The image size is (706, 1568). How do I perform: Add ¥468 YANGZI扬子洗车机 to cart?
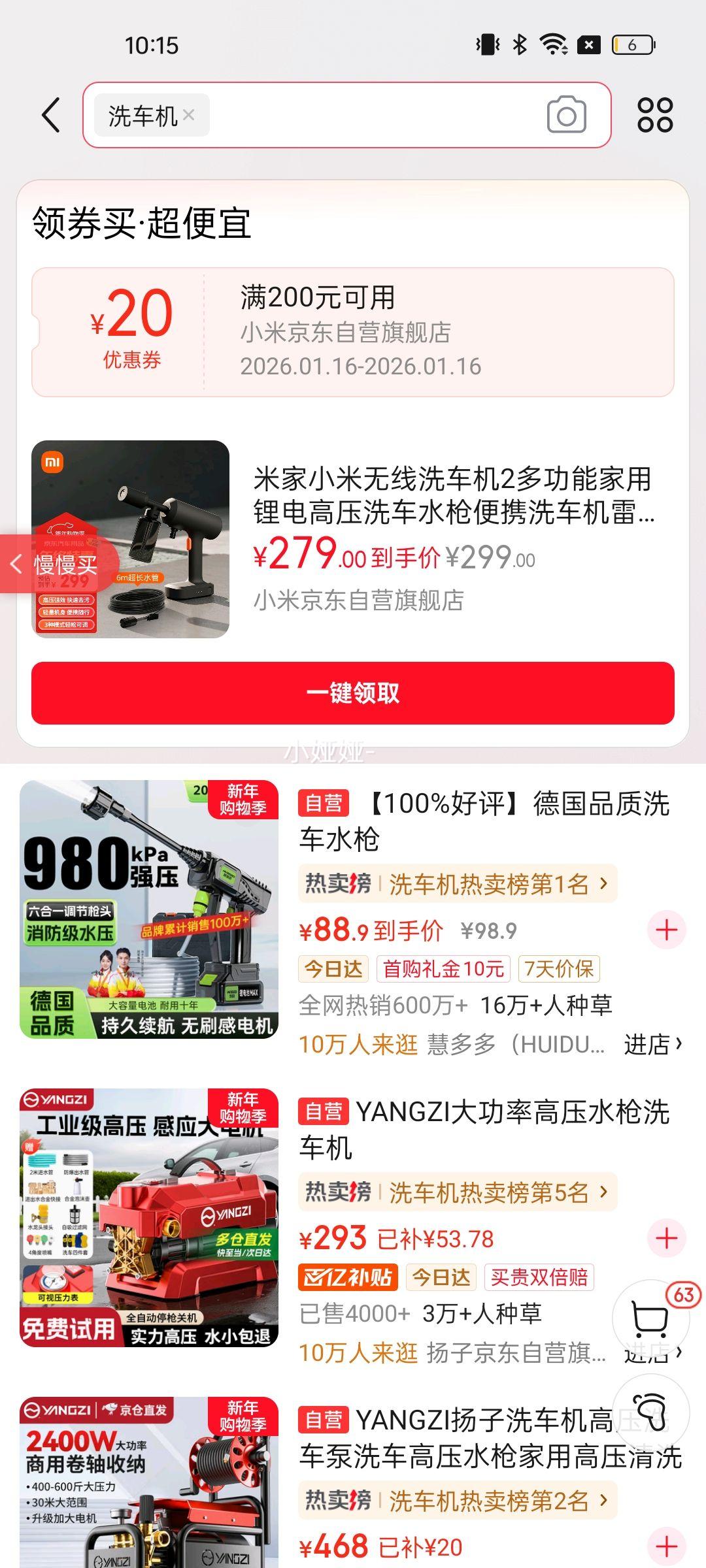(x=666, y=1546)
